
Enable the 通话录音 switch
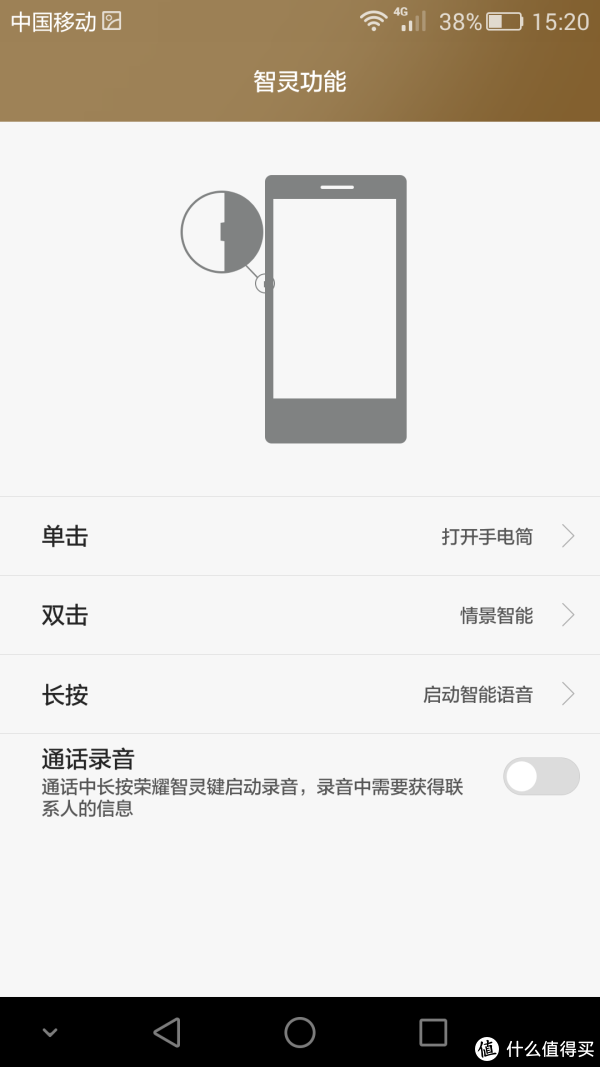pos(541,776)
